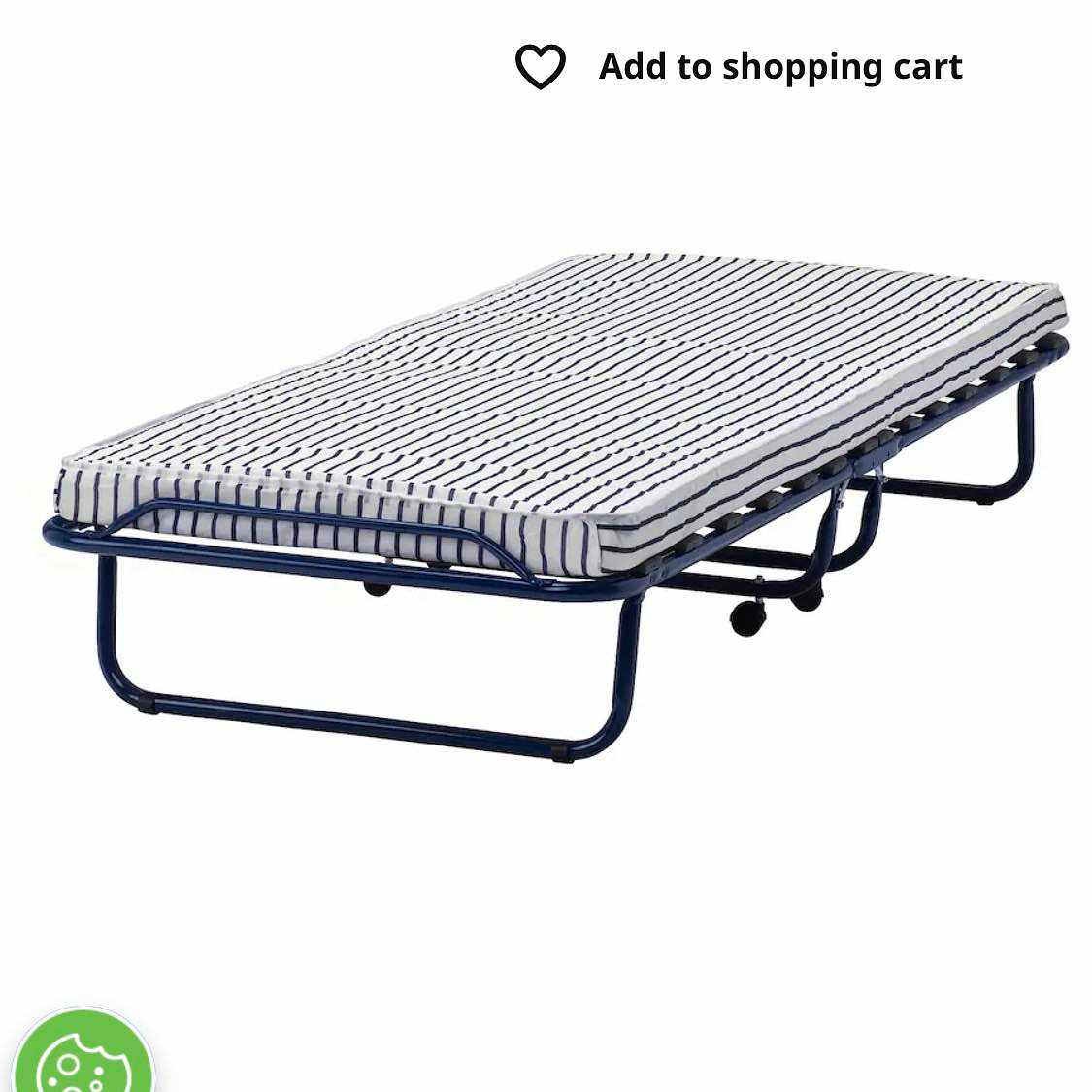Save the folding bed to favorites with the heart
The width and height of the screenshot is (1092, 1092).
point(540,67)
